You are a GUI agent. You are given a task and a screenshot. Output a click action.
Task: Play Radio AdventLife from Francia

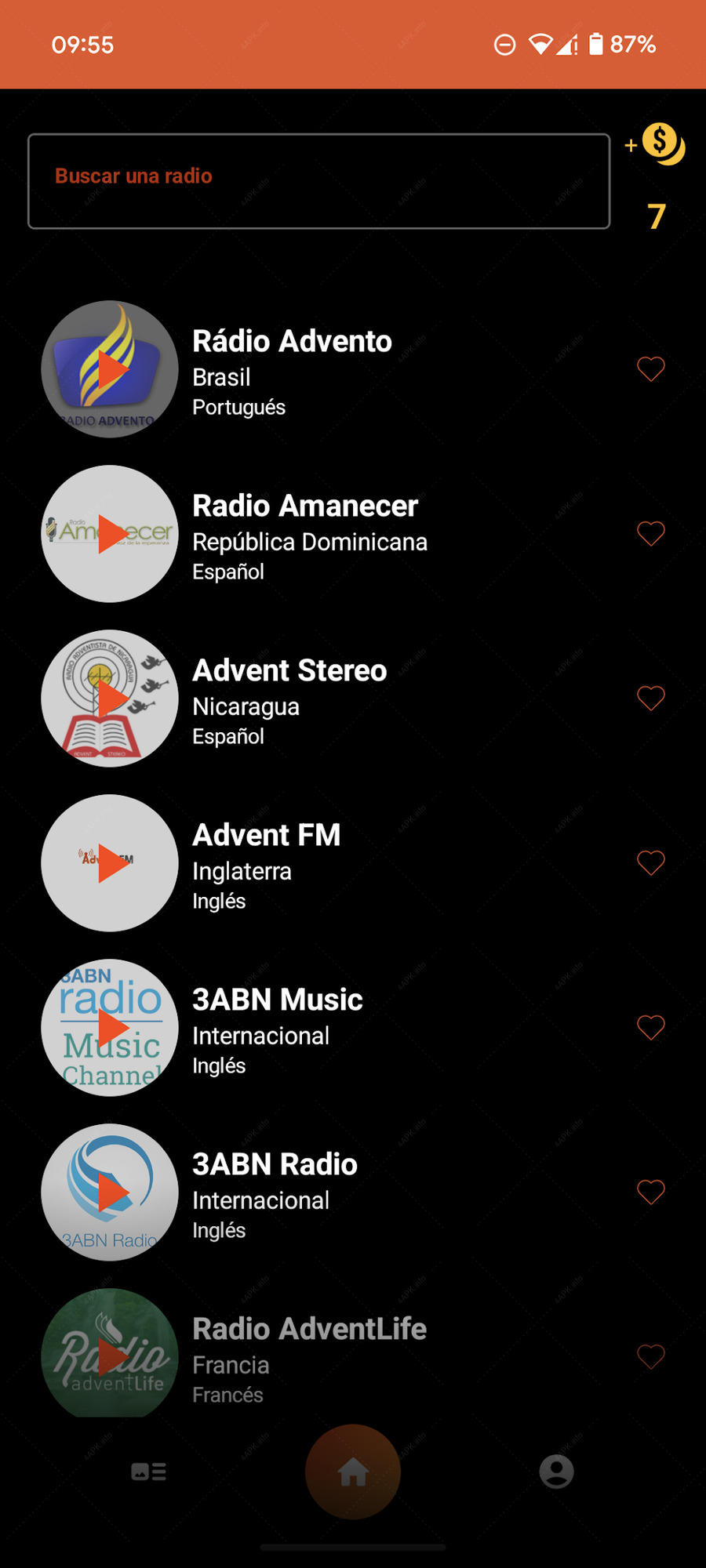click(x=110, y=1354)
